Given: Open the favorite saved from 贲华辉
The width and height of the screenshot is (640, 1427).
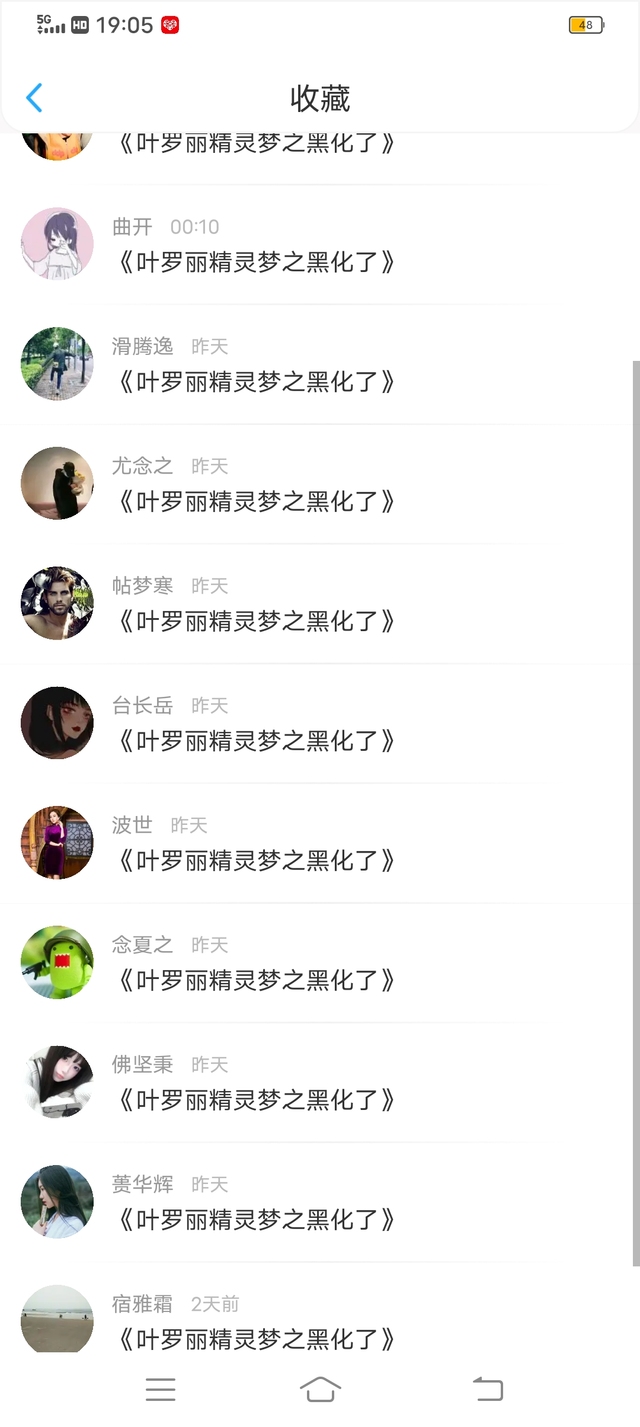Looking at the screenshot, I should pos(256,1220).
